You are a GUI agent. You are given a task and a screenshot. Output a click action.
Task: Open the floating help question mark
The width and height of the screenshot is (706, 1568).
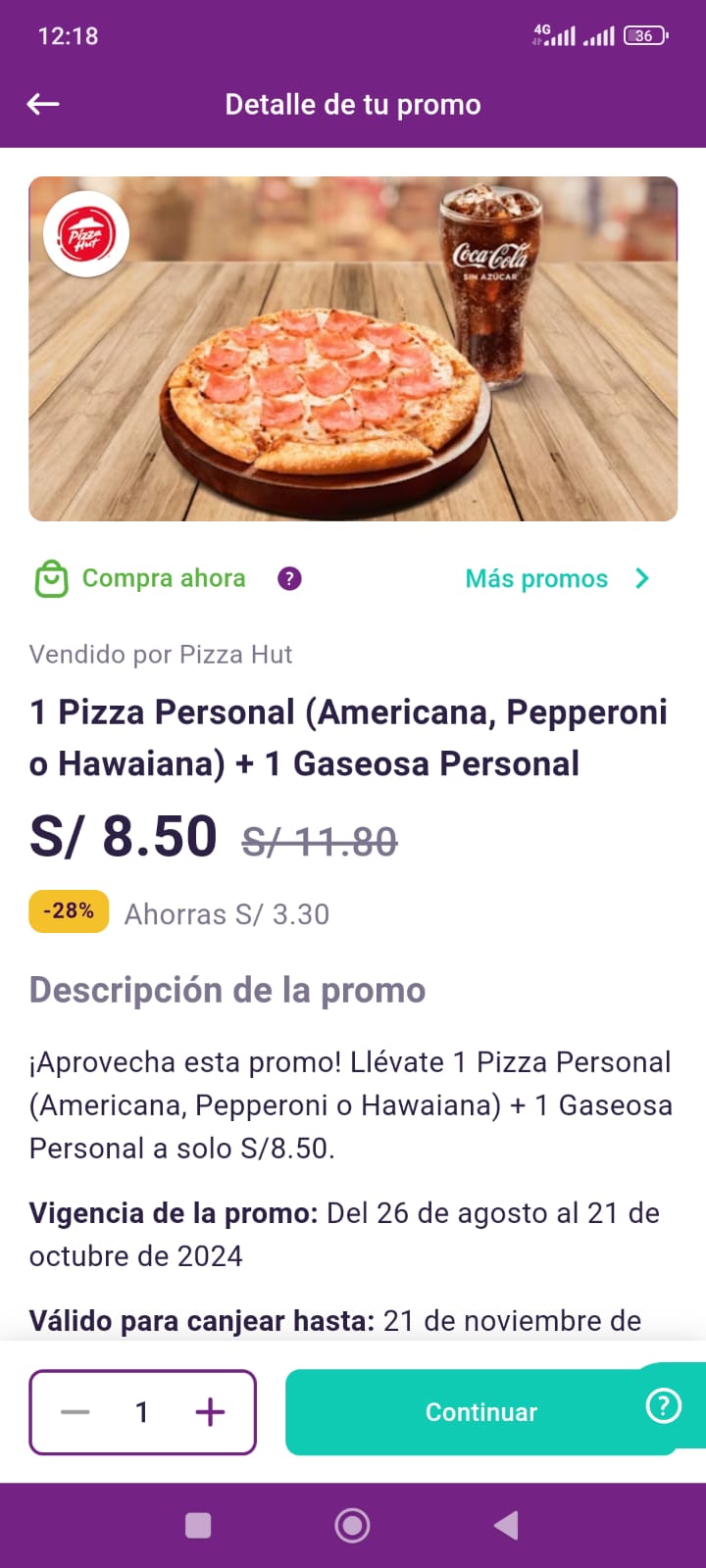[664, 1406]
